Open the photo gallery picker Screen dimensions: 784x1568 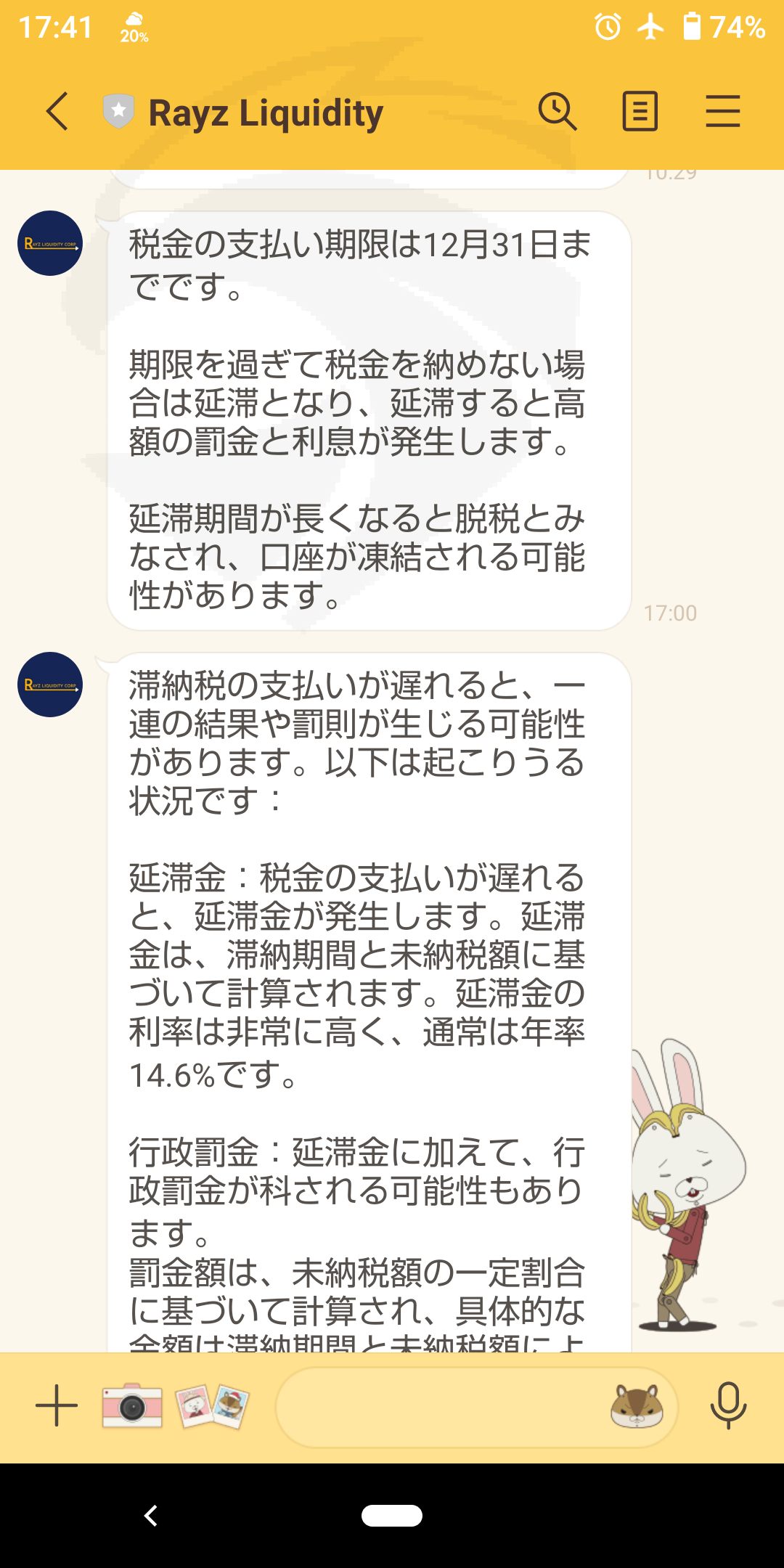212,1406
